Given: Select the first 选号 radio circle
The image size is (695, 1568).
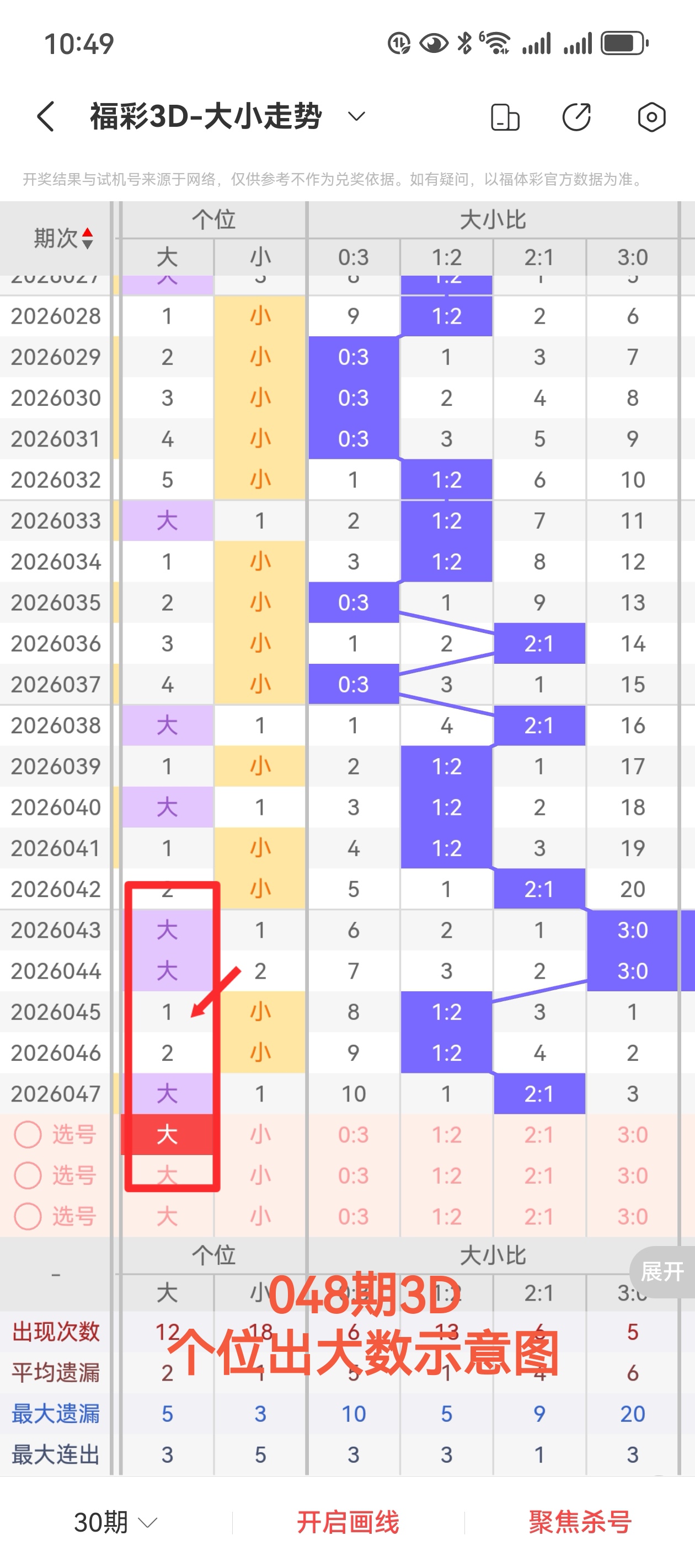Looking at the screenshot, I should (28, 1135).
